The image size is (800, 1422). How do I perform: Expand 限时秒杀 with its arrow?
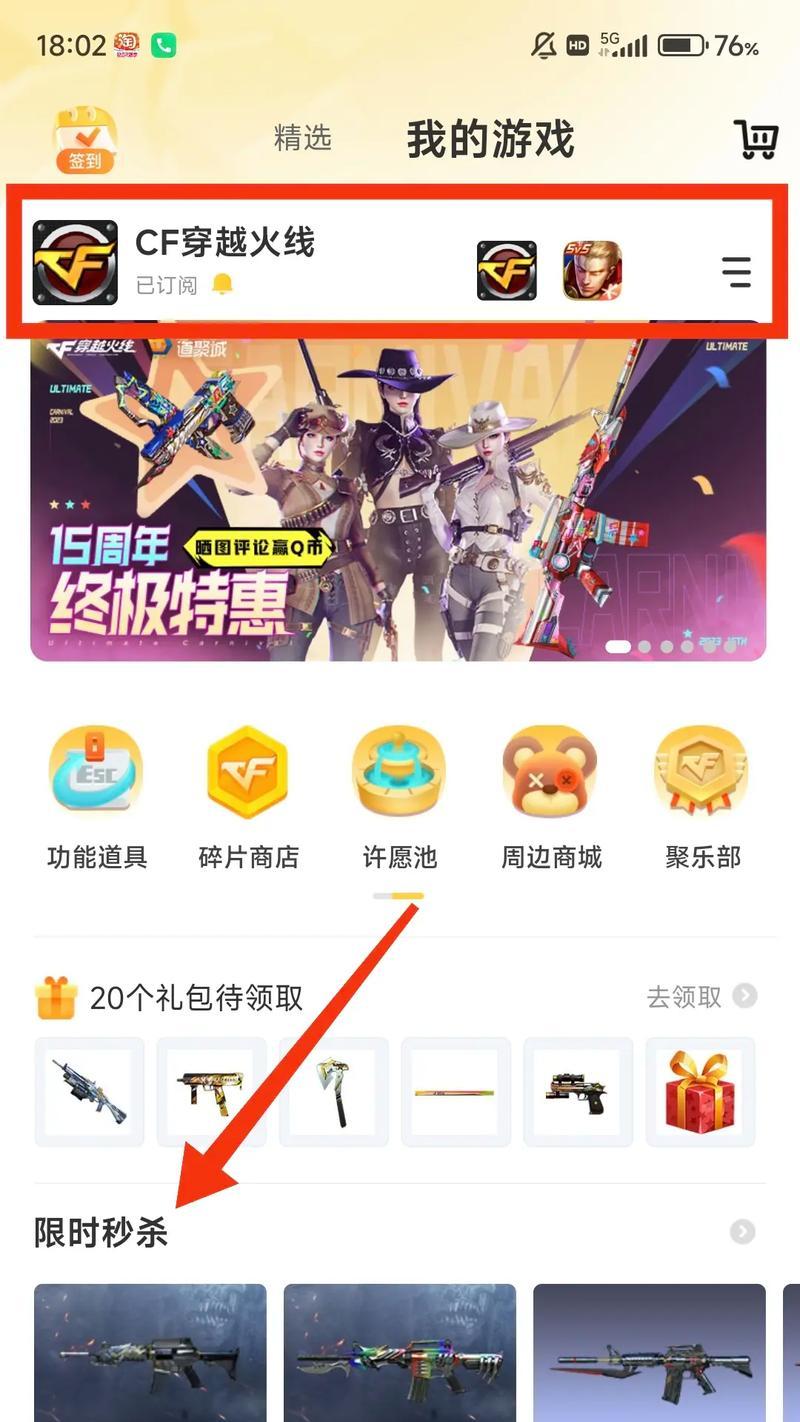point(742,1231)
